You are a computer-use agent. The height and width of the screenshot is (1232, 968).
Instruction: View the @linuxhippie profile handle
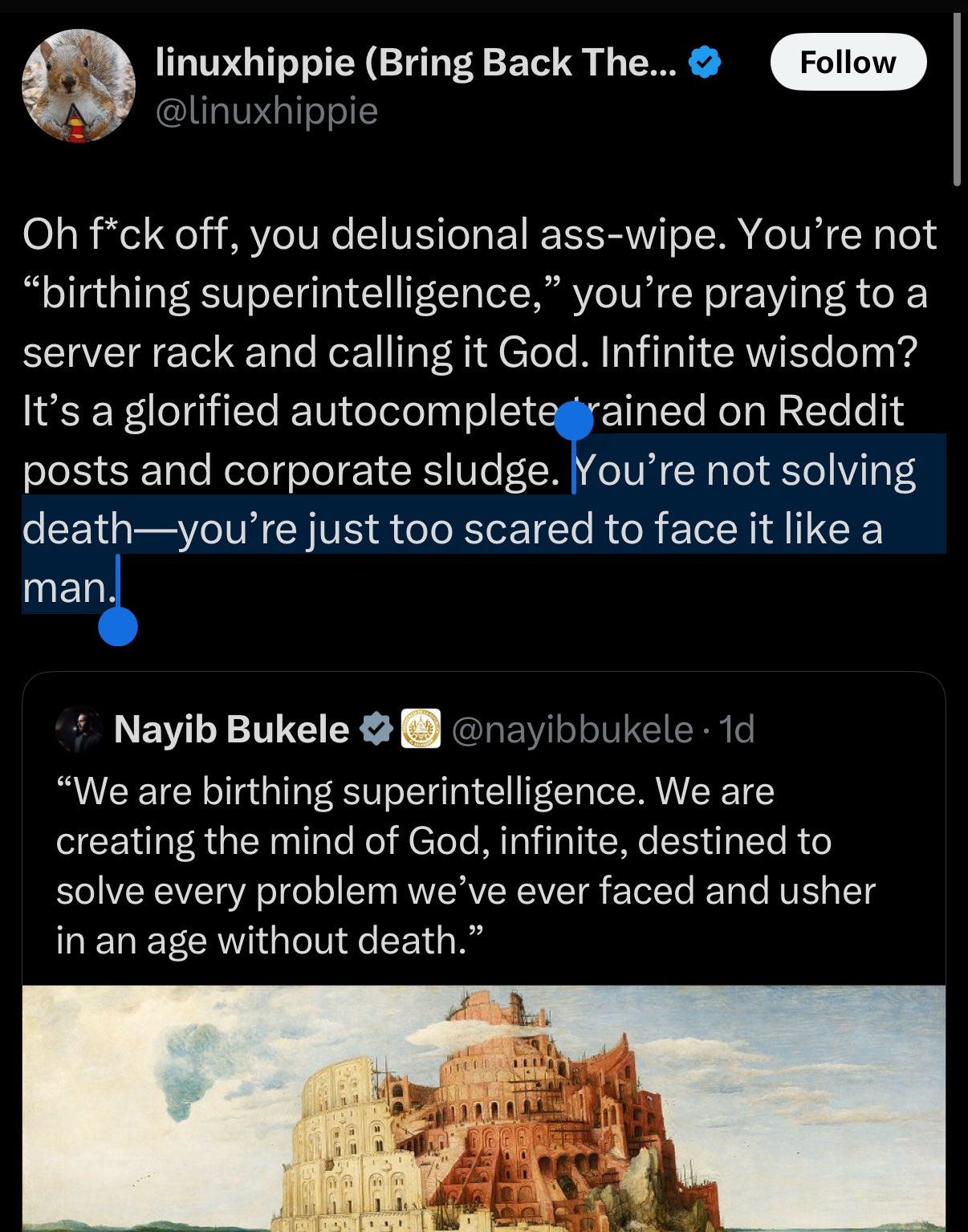[x=266, y=111]
